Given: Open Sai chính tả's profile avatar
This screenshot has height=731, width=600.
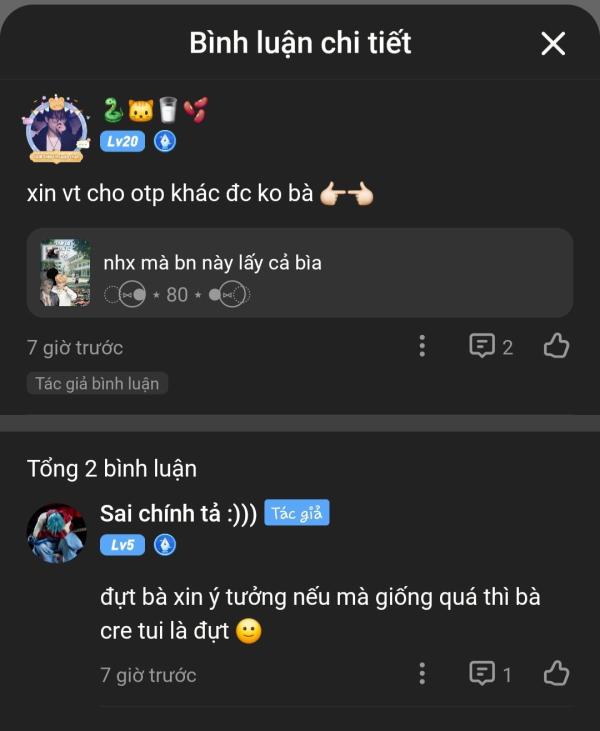Looking at the screenshot, I should pyautogui.click(x=56, y=534).
